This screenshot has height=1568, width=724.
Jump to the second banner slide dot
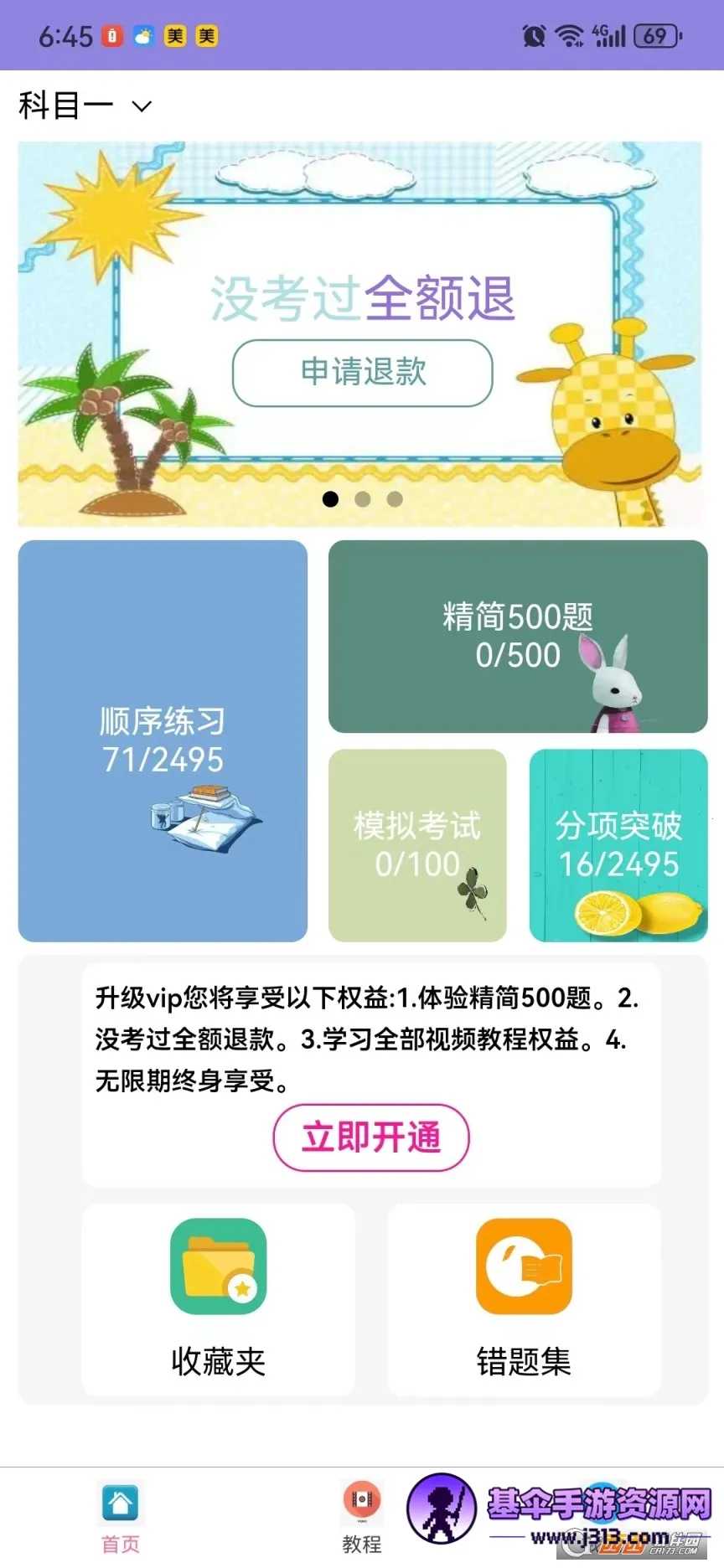click(363, 499)
